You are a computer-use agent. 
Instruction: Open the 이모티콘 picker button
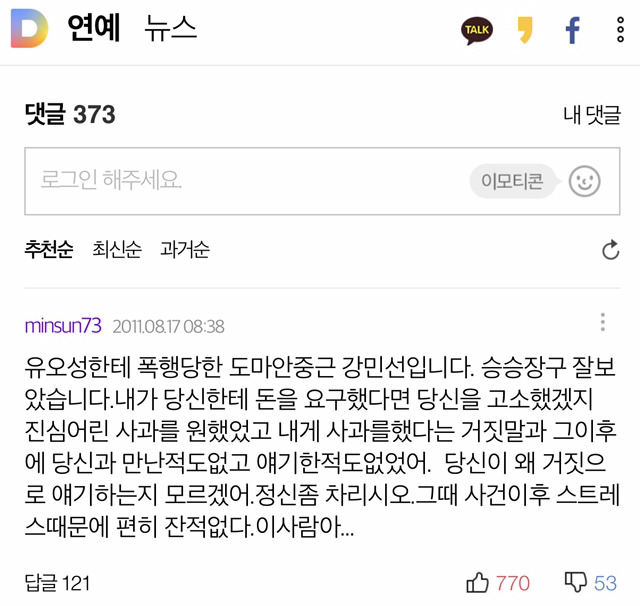[512, 181]
